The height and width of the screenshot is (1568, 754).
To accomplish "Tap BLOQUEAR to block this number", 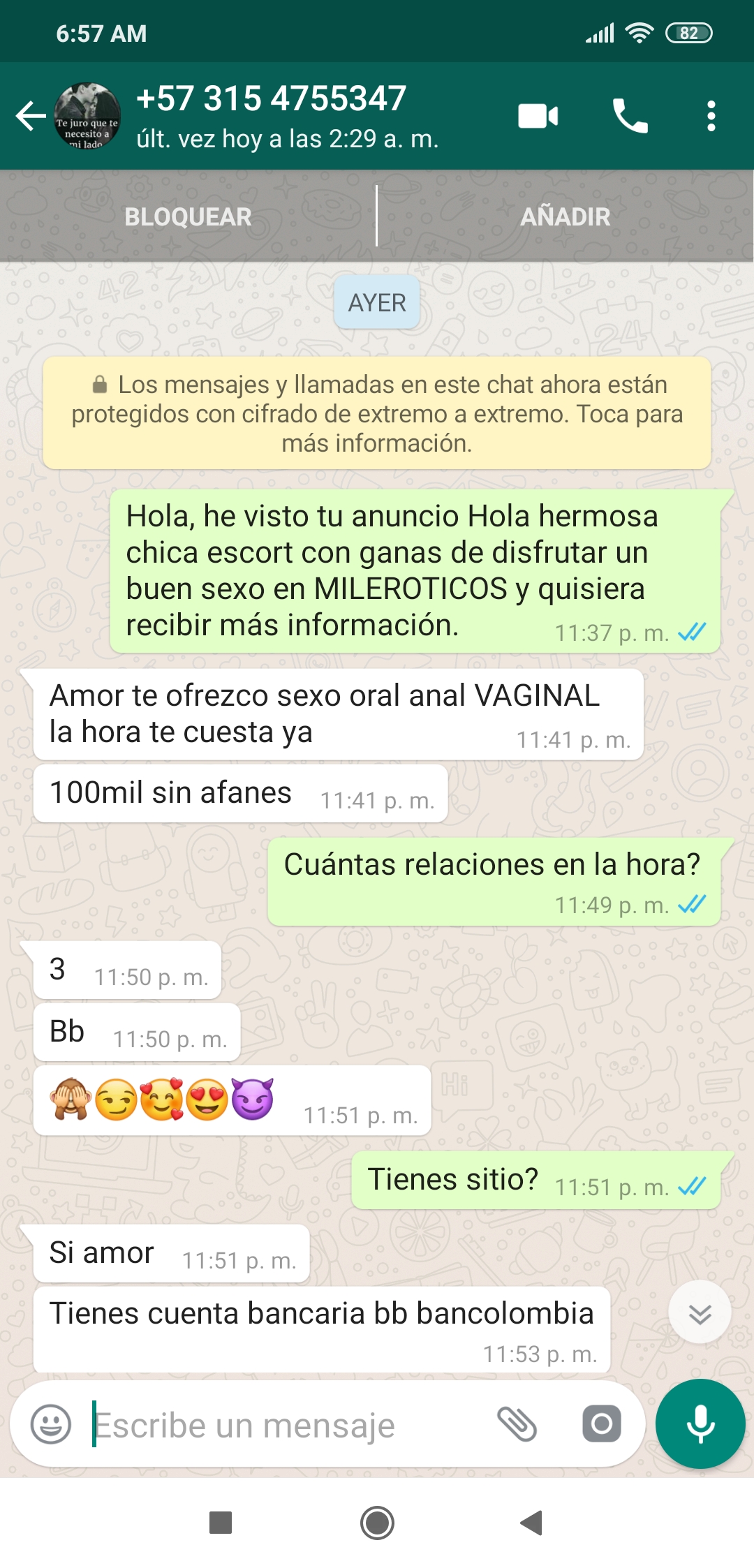I will (188, 217).
